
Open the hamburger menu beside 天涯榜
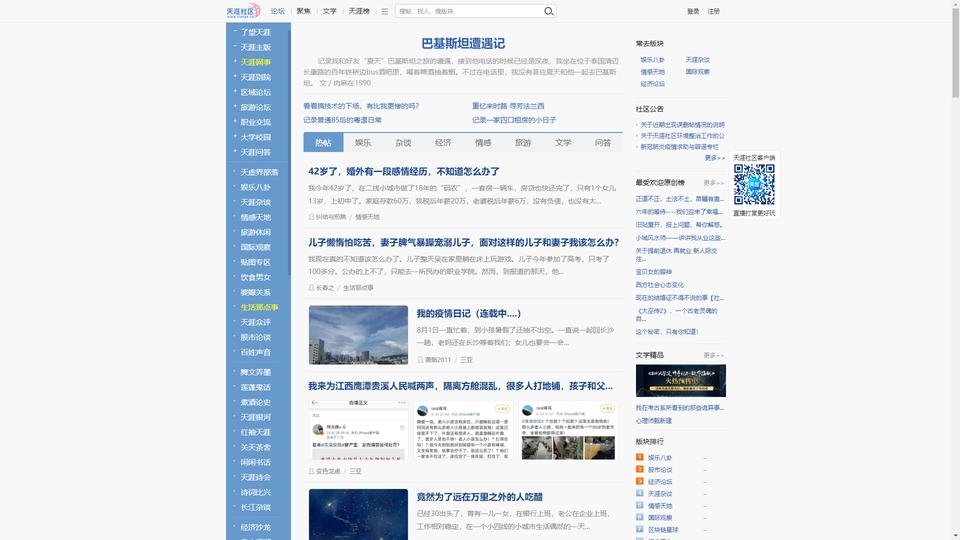point(385,11)
